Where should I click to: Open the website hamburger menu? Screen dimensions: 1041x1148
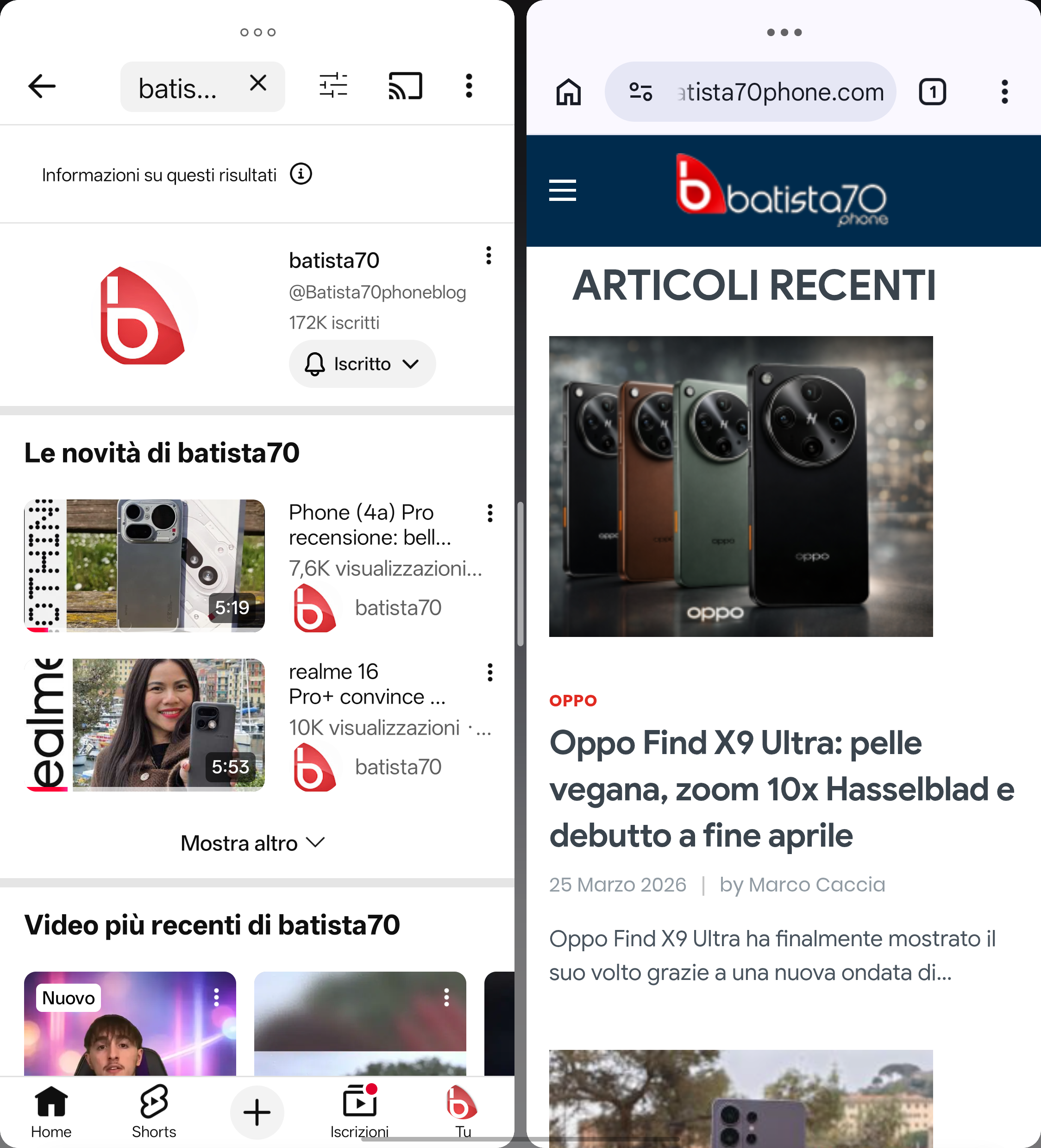pos(562,190)
